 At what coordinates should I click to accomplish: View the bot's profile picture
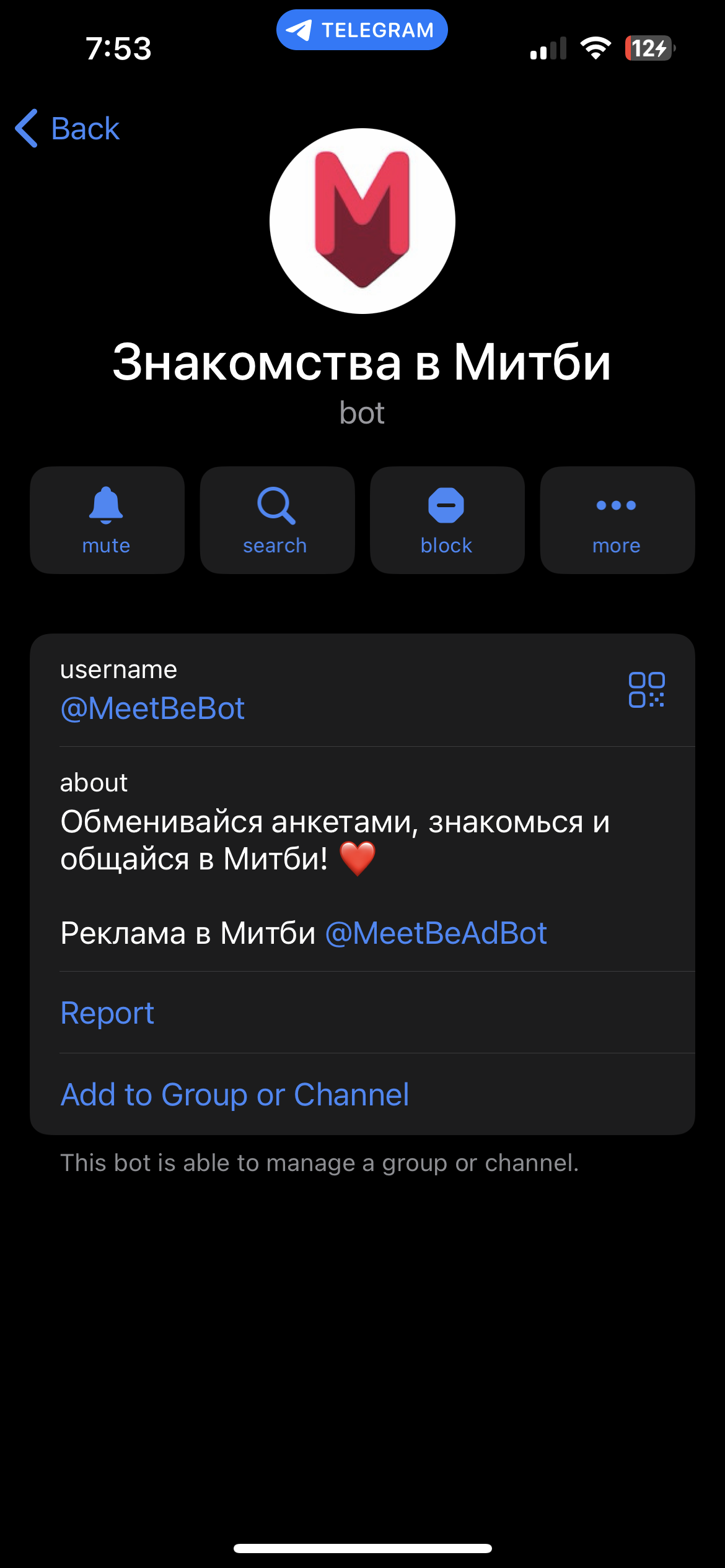(362, 221)
